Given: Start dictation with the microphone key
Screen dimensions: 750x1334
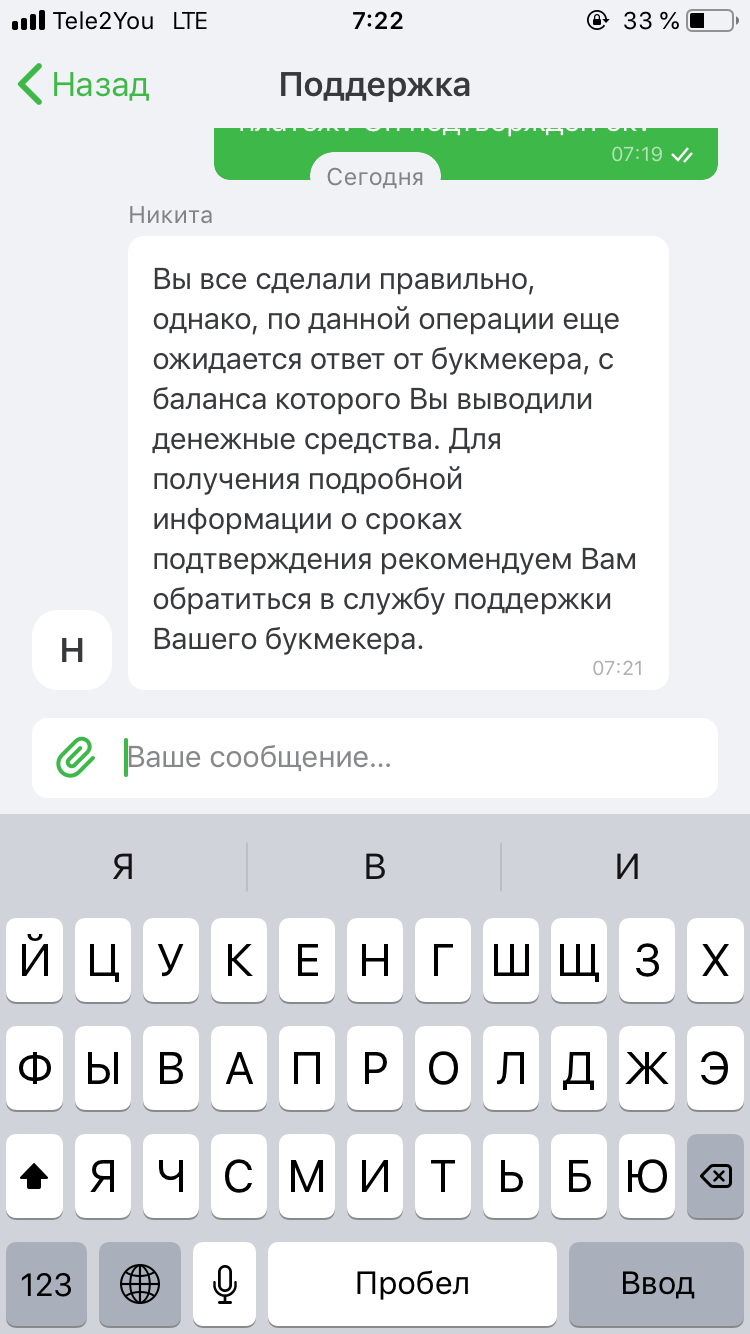Looking at the screenshot, I should tap(225, 1283).
